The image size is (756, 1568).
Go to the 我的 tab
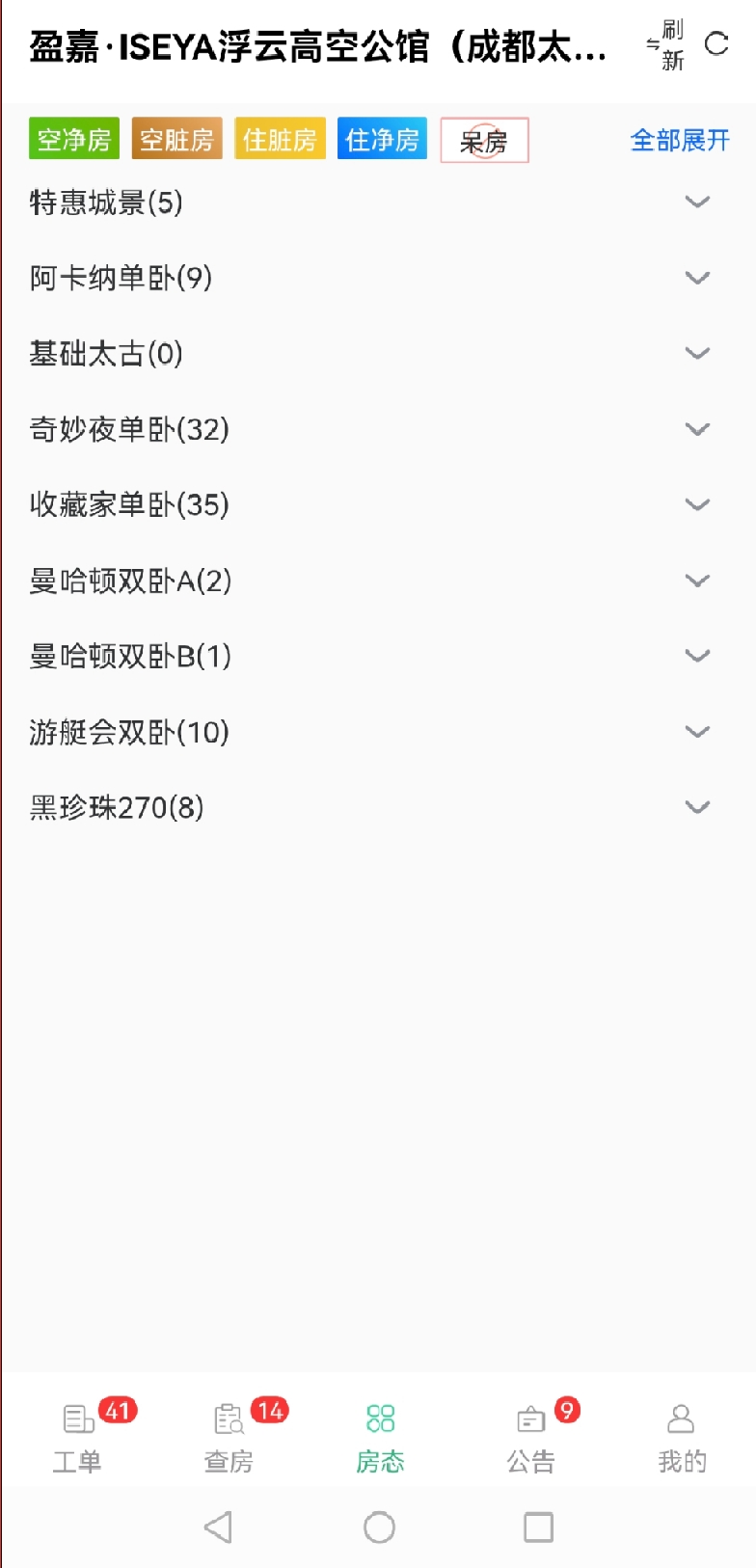point(682,1437)
